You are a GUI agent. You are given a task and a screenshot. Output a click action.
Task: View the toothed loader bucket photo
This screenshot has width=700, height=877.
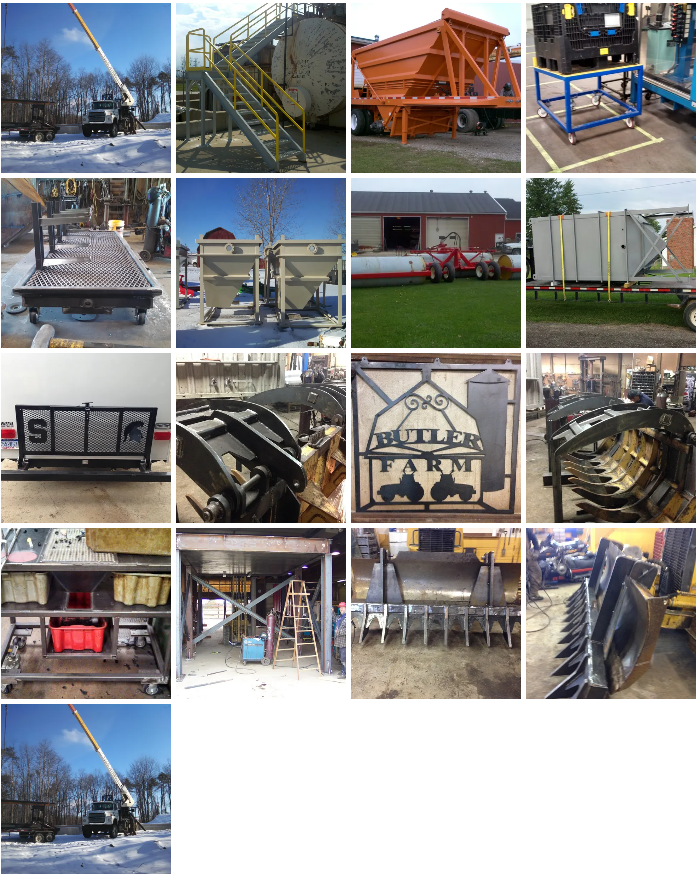click(436, 613)
